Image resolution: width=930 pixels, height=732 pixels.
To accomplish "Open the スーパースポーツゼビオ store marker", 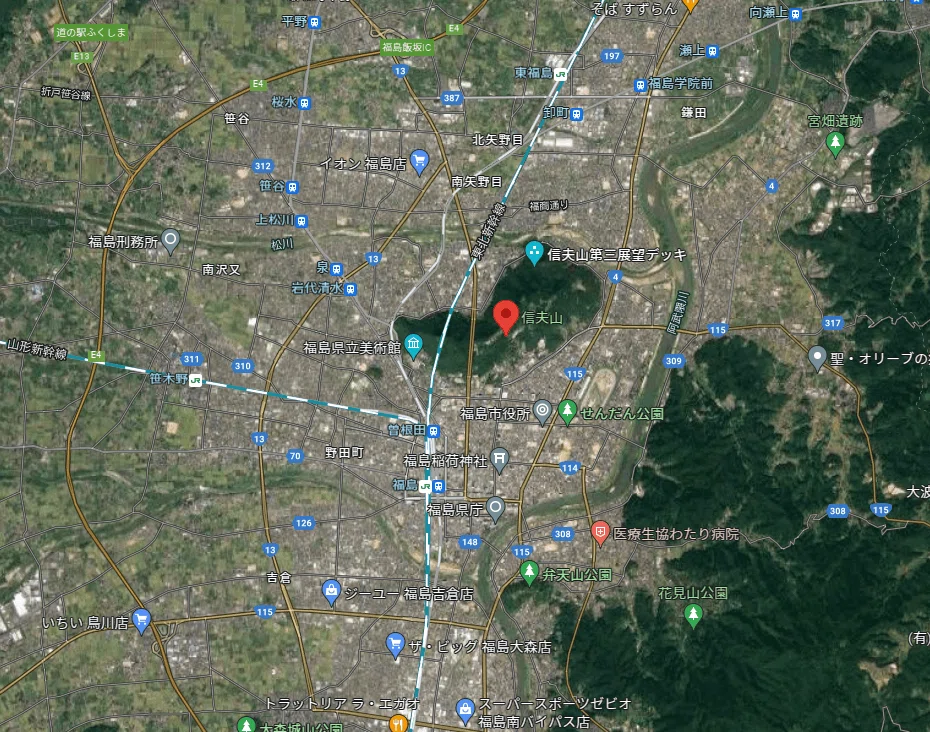I will [466, 711].
